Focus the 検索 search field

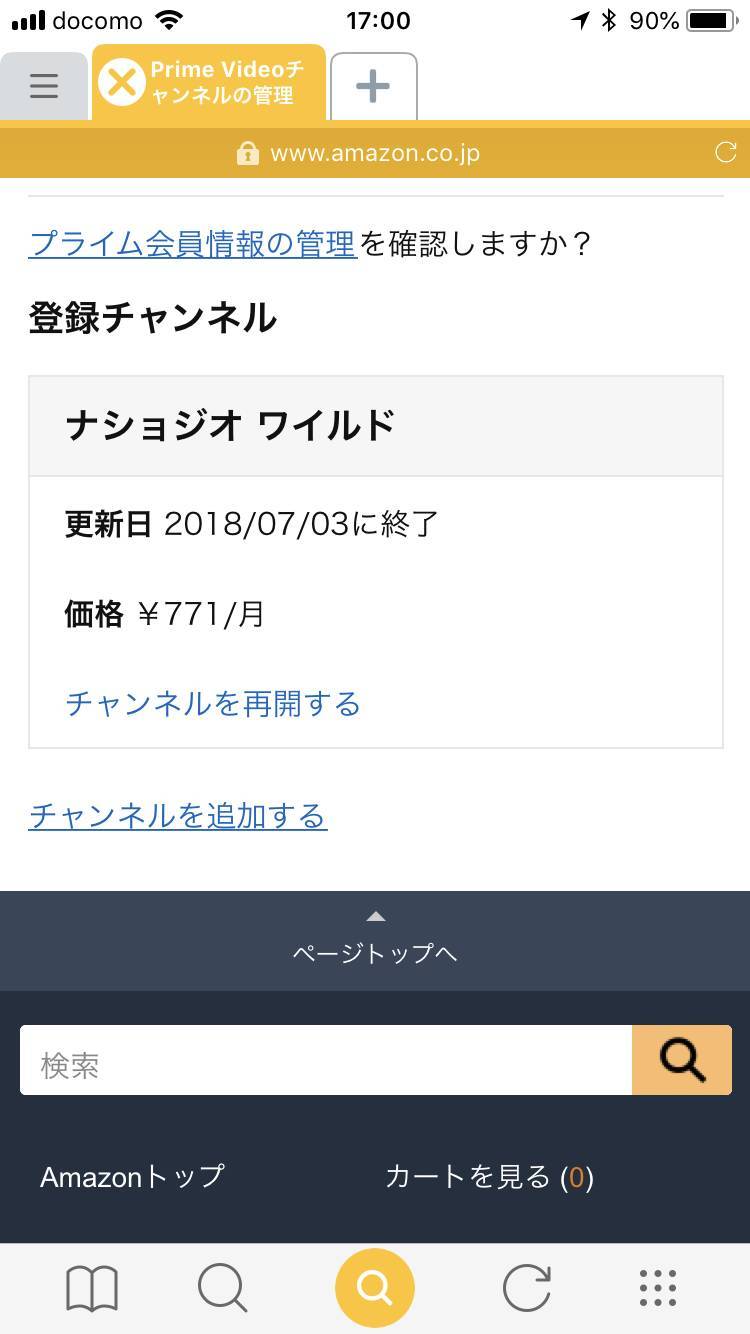(326, 1060)
